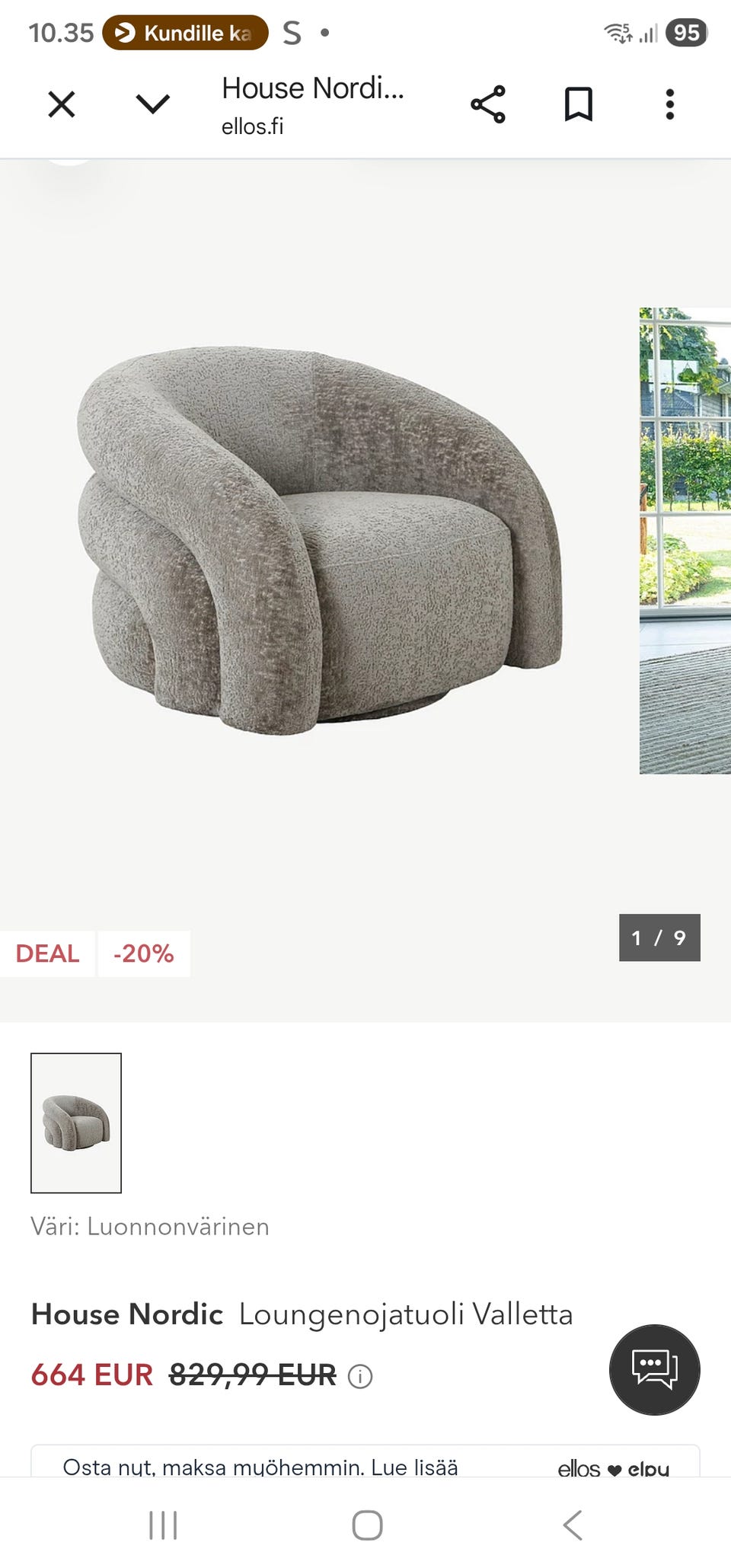This screenshot has height=1568, width=731.
Task: Go back with the system back button
Action: (x=573, y=1525)
